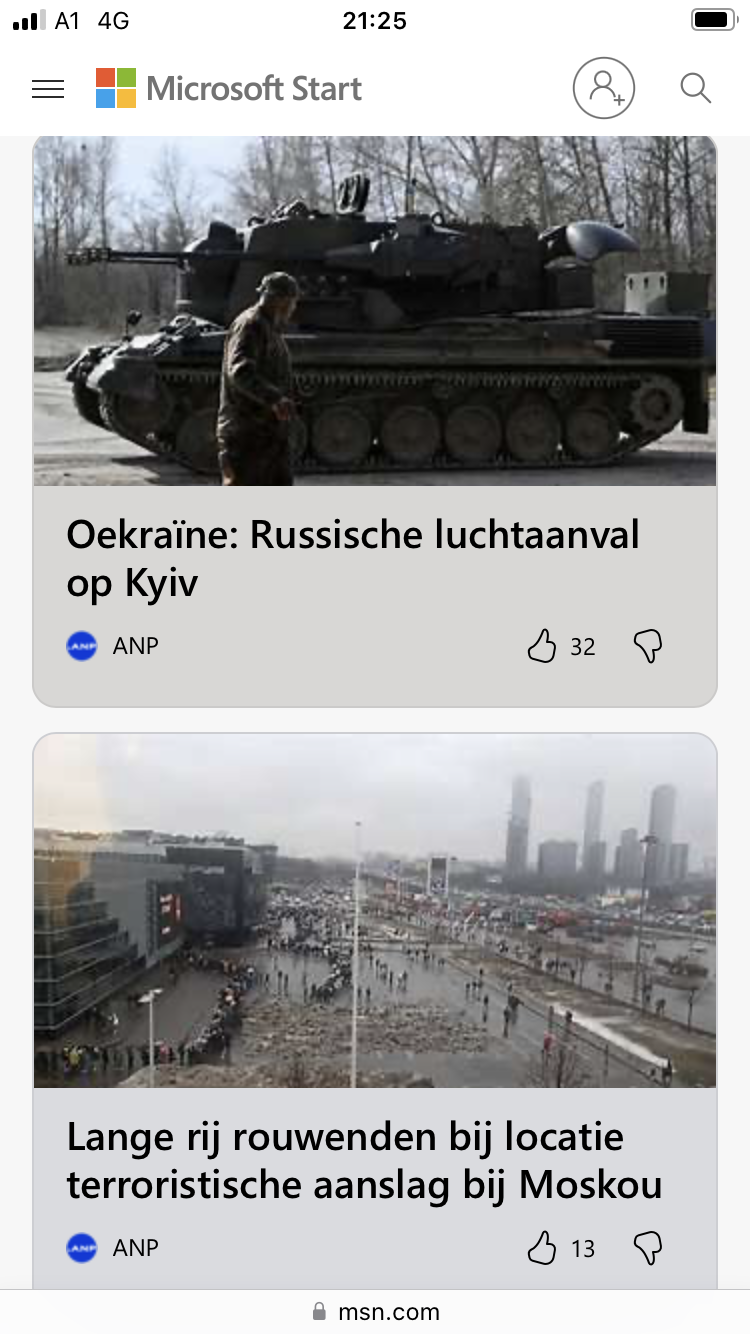Screen dimensions: 750x1334
Task: Dislike the Oekraïne luchtaanval article
Action: click(648, 646)
